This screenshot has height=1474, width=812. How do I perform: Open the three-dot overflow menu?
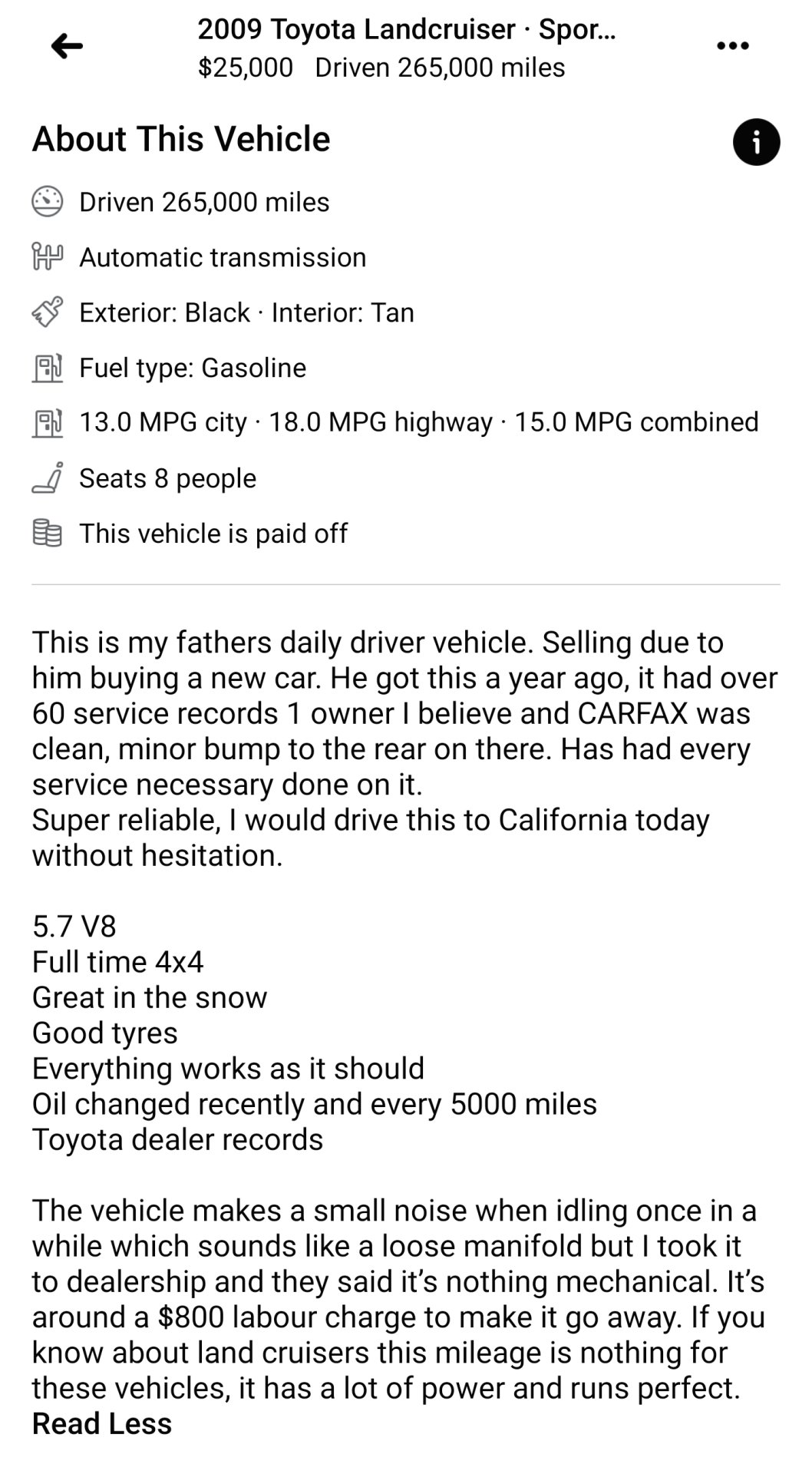coord(732,46)
